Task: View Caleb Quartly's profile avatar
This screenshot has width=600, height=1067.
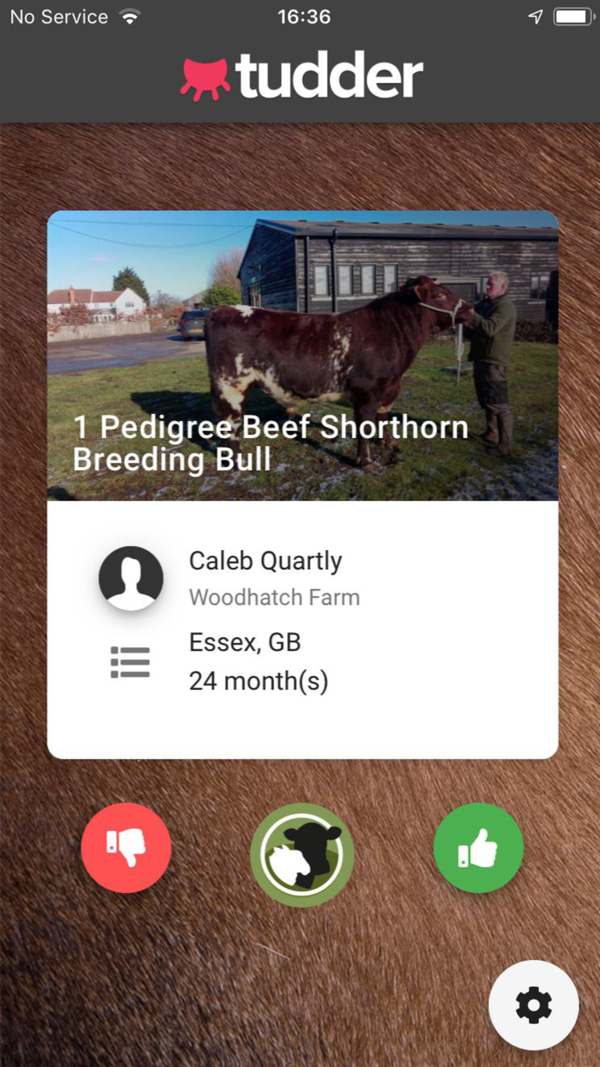Action: [131, 578]
